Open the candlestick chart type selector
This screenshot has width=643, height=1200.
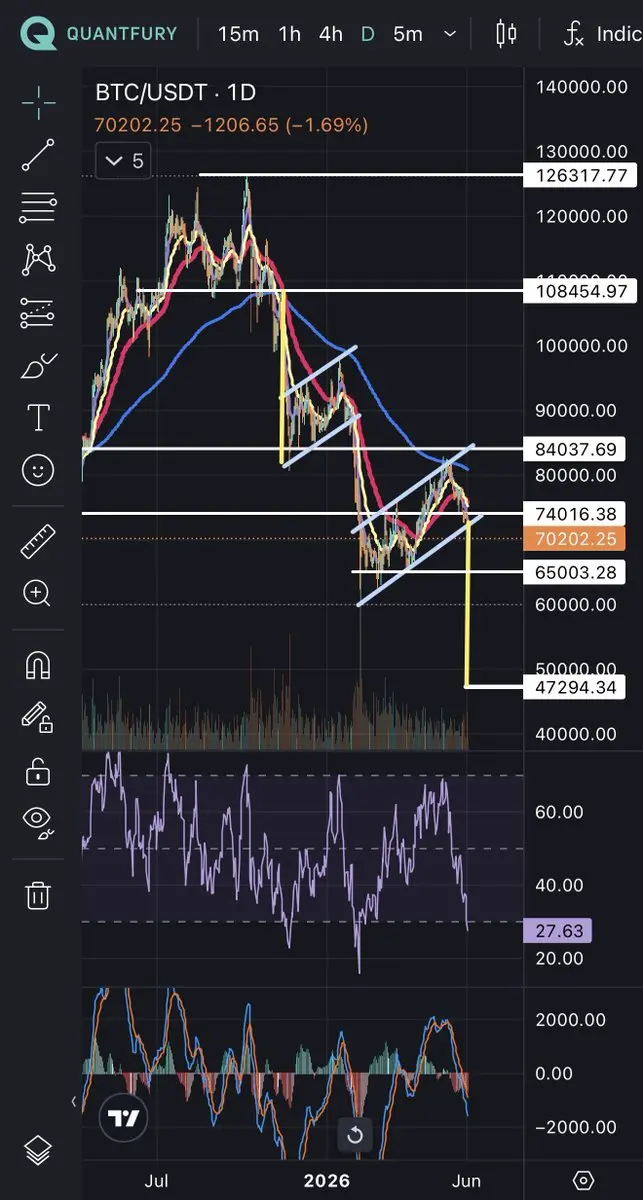pyautogui.click(x=506, y=34)
